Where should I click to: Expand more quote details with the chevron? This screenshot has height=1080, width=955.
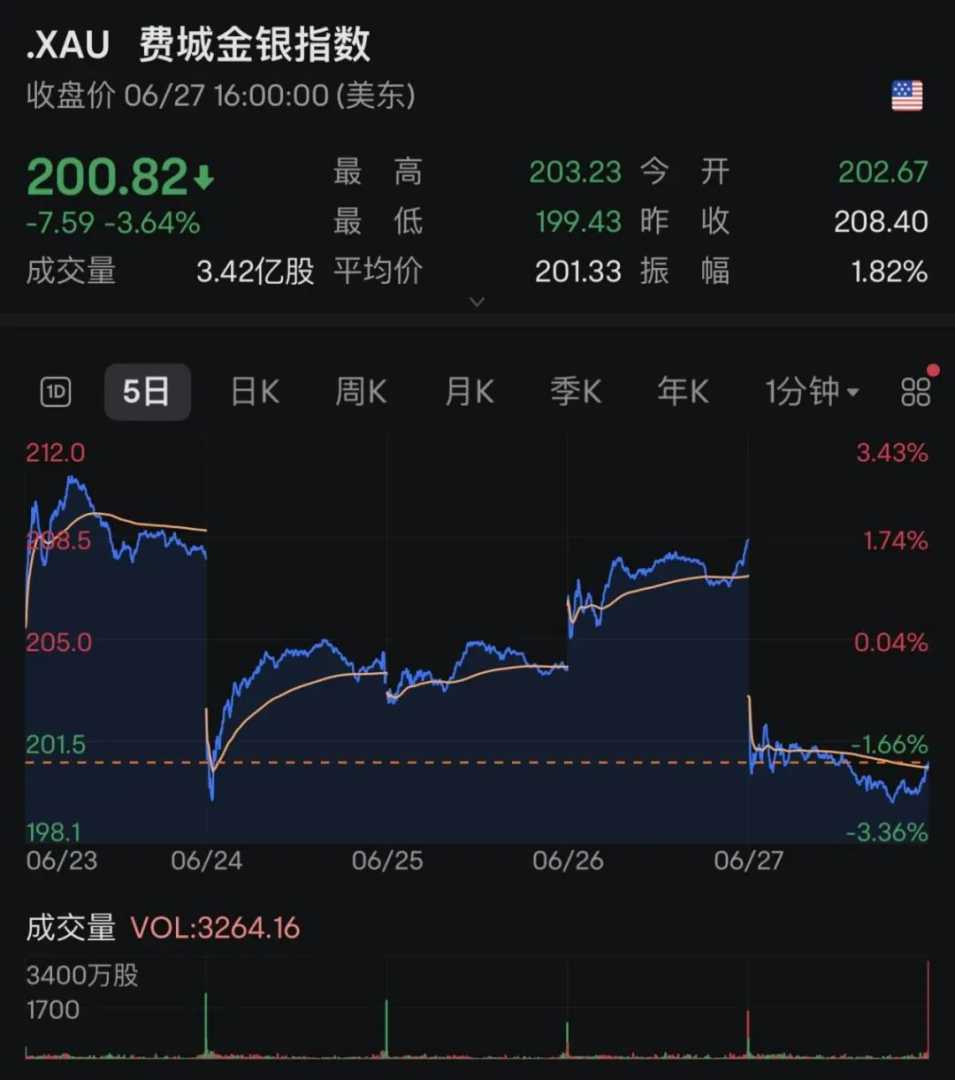tap(478, 301)
